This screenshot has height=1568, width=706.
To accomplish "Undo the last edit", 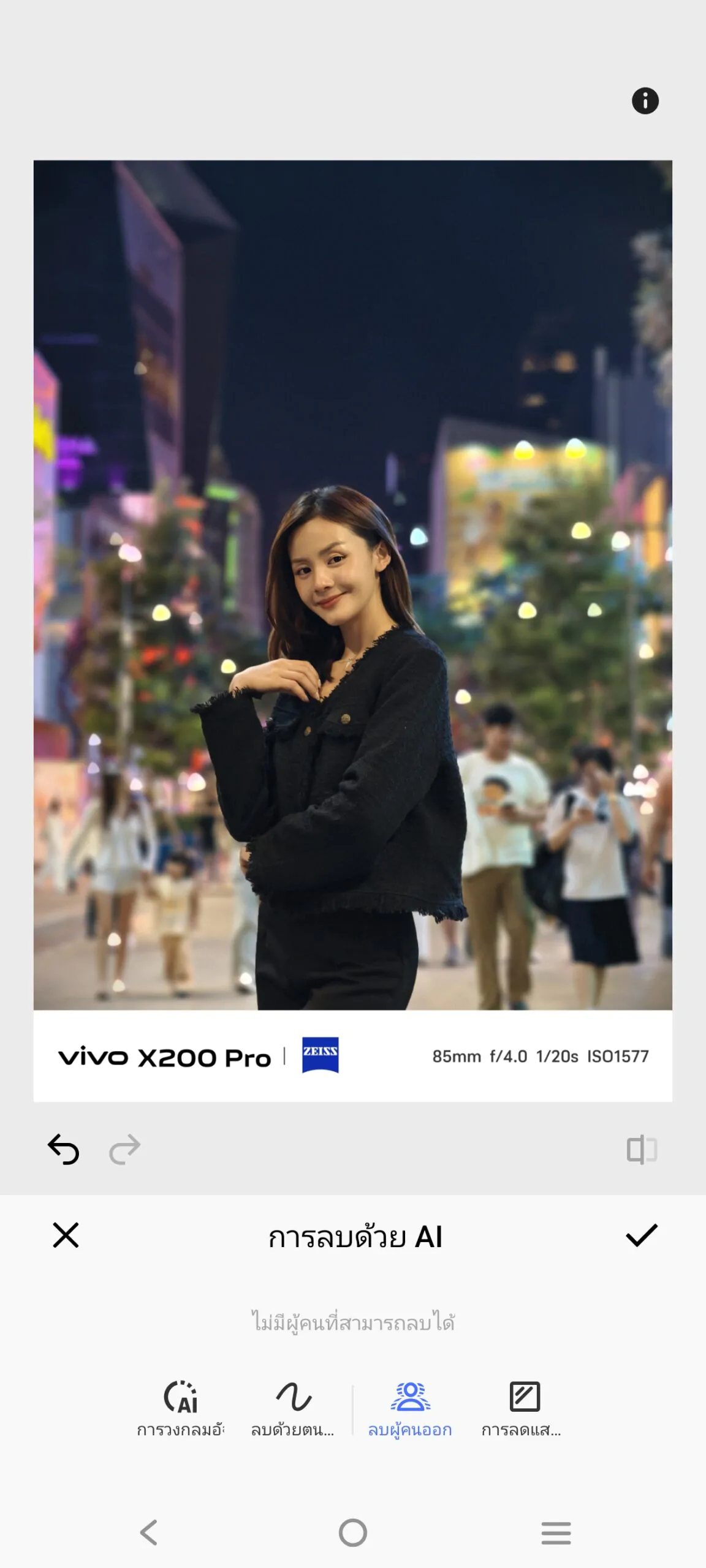I will tap(64, 1149).
